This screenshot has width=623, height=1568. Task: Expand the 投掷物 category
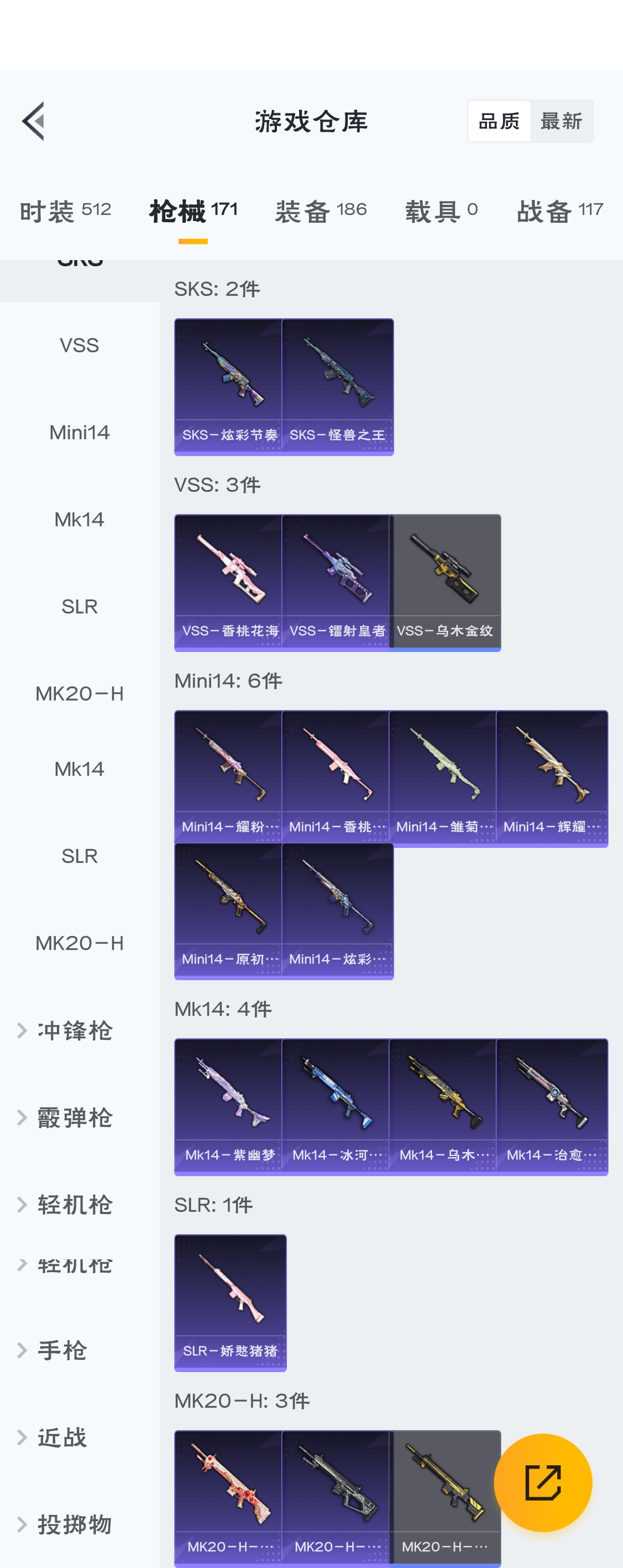click(x=74, y=1524)
